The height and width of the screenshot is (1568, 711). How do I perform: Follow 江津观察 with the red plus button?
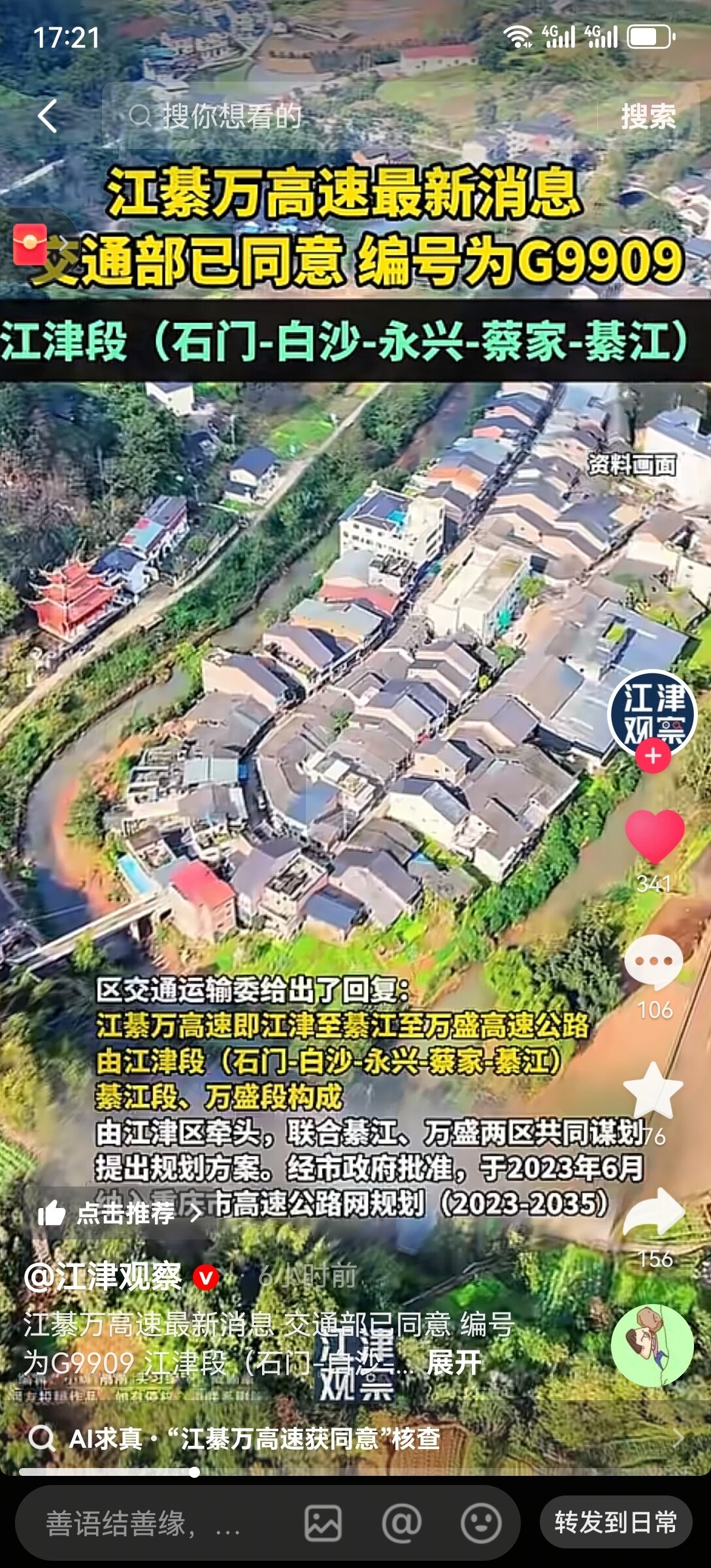pos(653,757)
